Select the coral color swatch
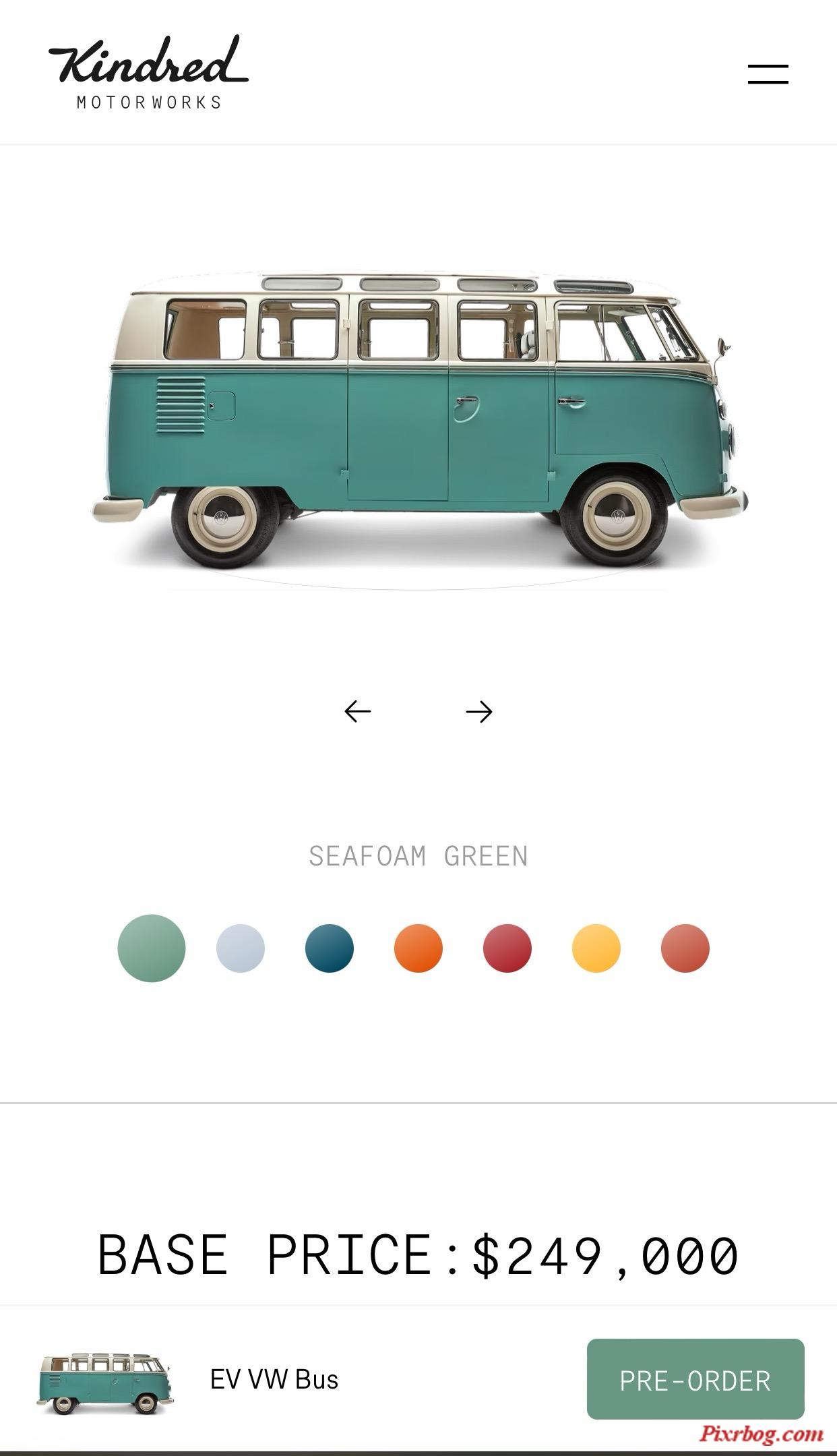 [x=685, y=948]
